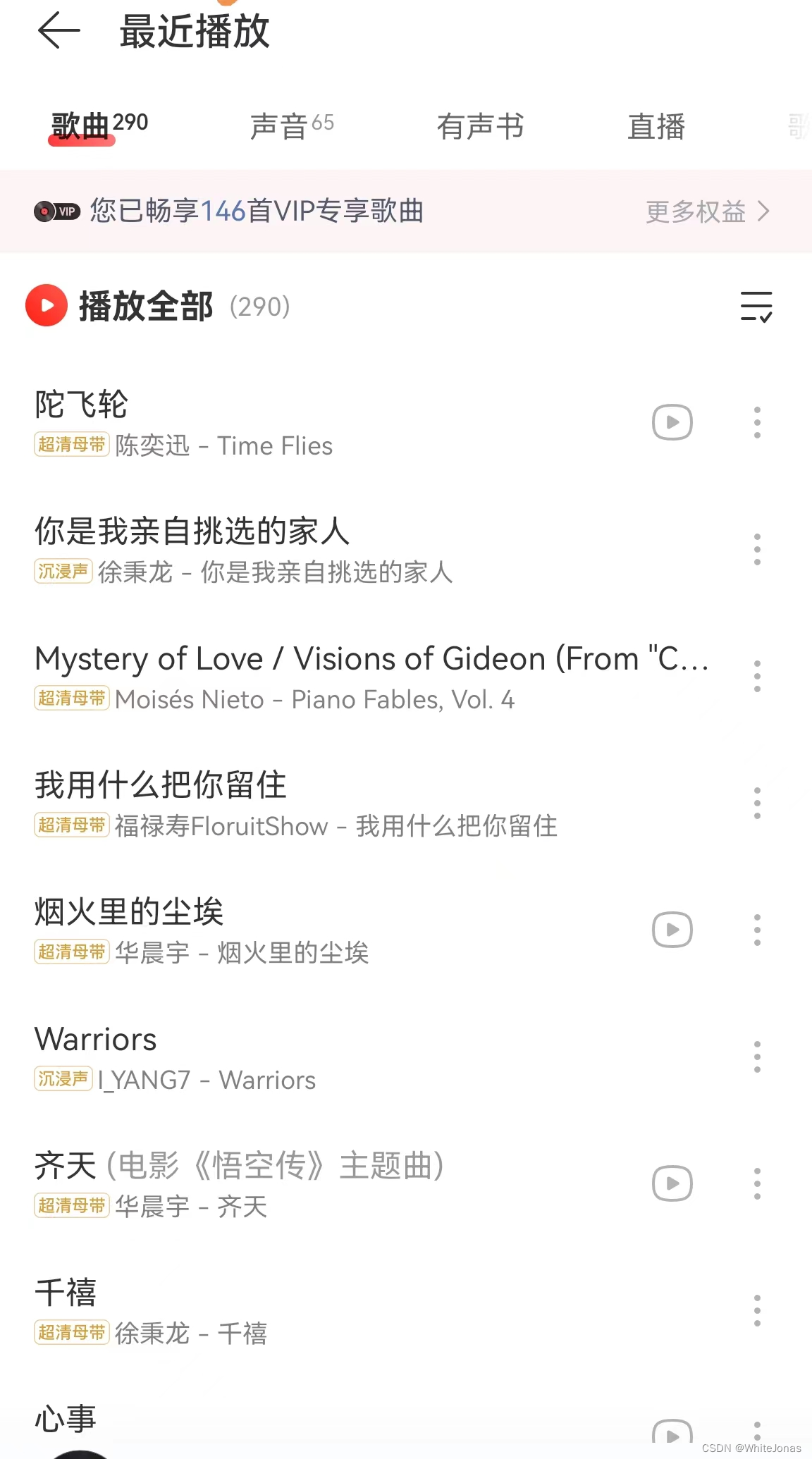Watch the video for 齐天
The height and width of the screenshot is (1459, 812).
click(x=672, y=1183)
